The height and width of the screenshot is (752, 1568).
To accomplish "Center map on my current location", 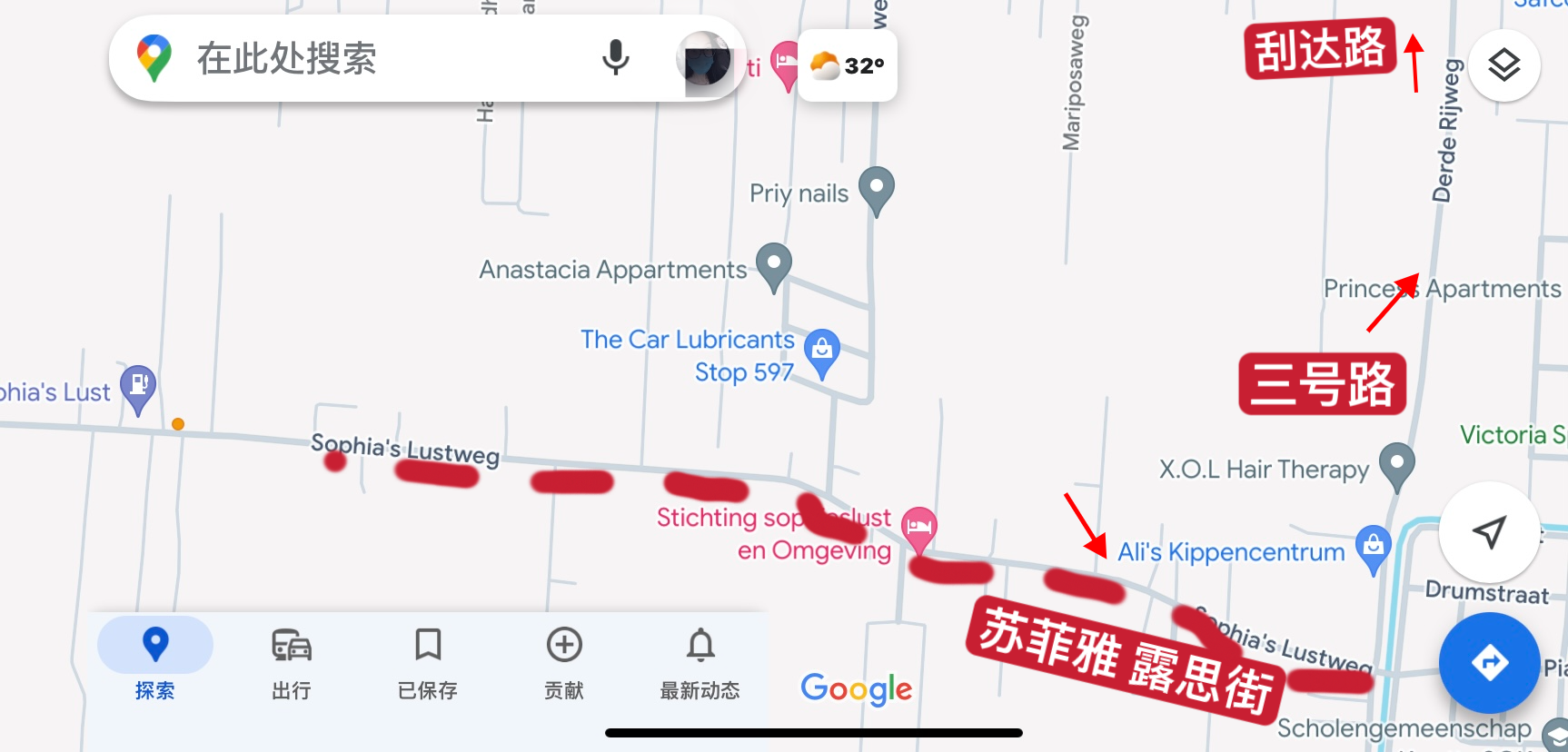I will tap(1489, 532).
